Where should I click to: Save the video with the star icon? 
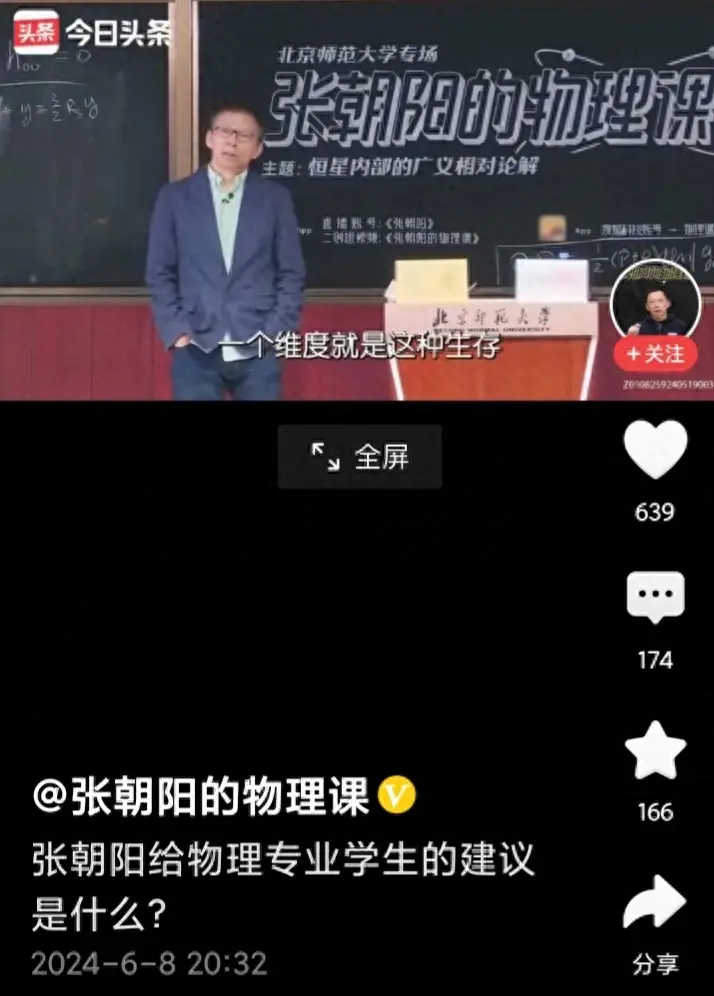pyautogui.click(x=655, y=753)
